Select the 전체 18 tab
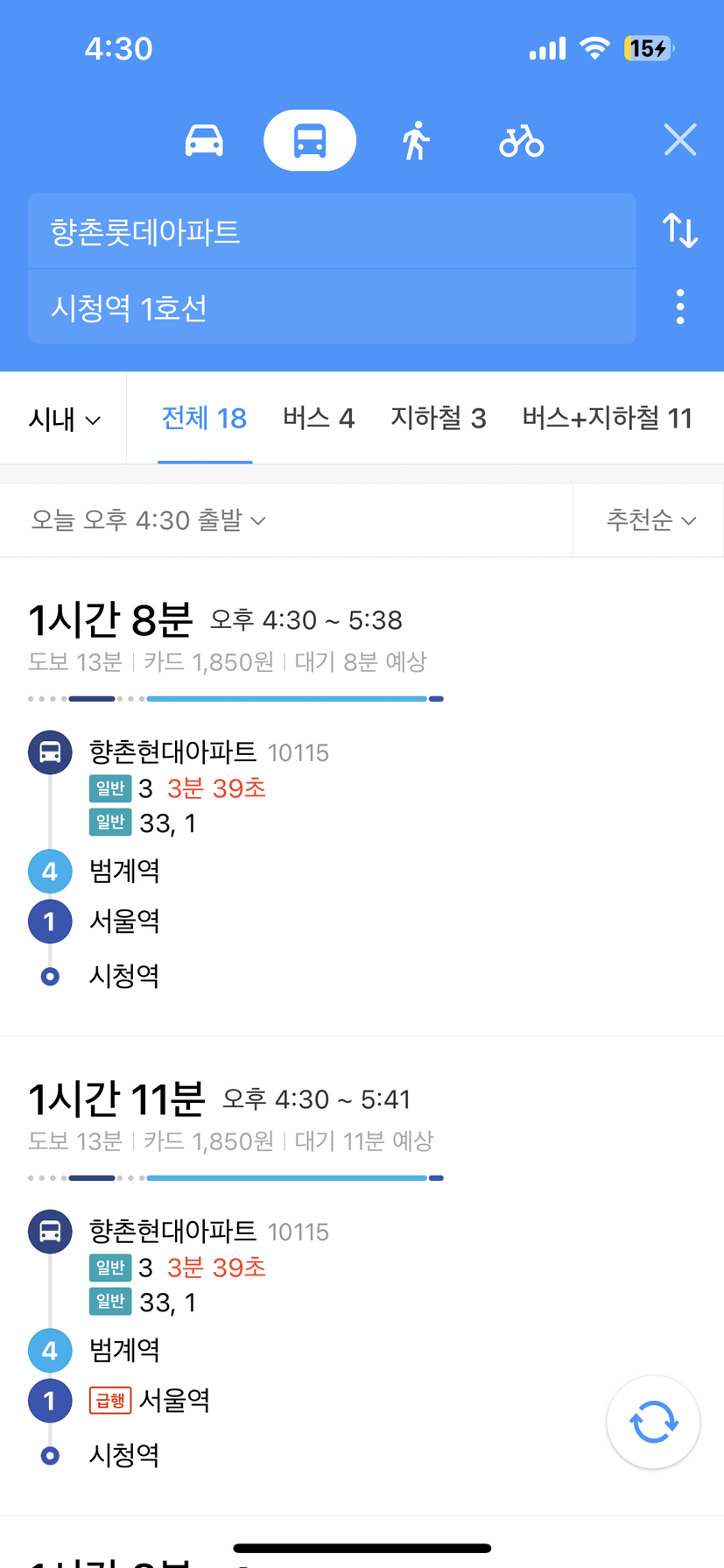 [x=205, y=419]
